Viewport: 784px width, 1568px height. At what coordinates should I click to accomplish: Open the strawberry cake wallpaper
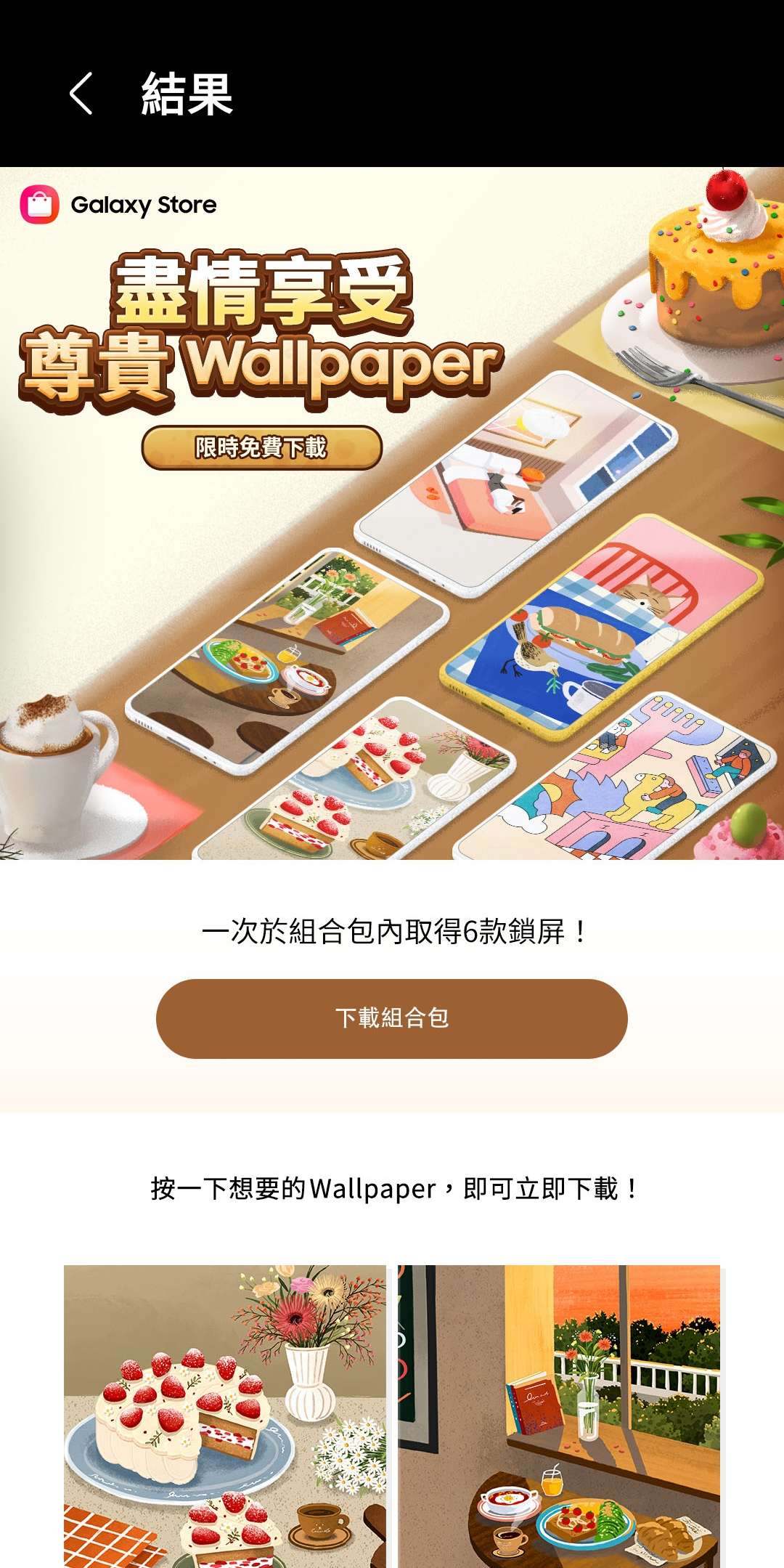click(225, 1415)
